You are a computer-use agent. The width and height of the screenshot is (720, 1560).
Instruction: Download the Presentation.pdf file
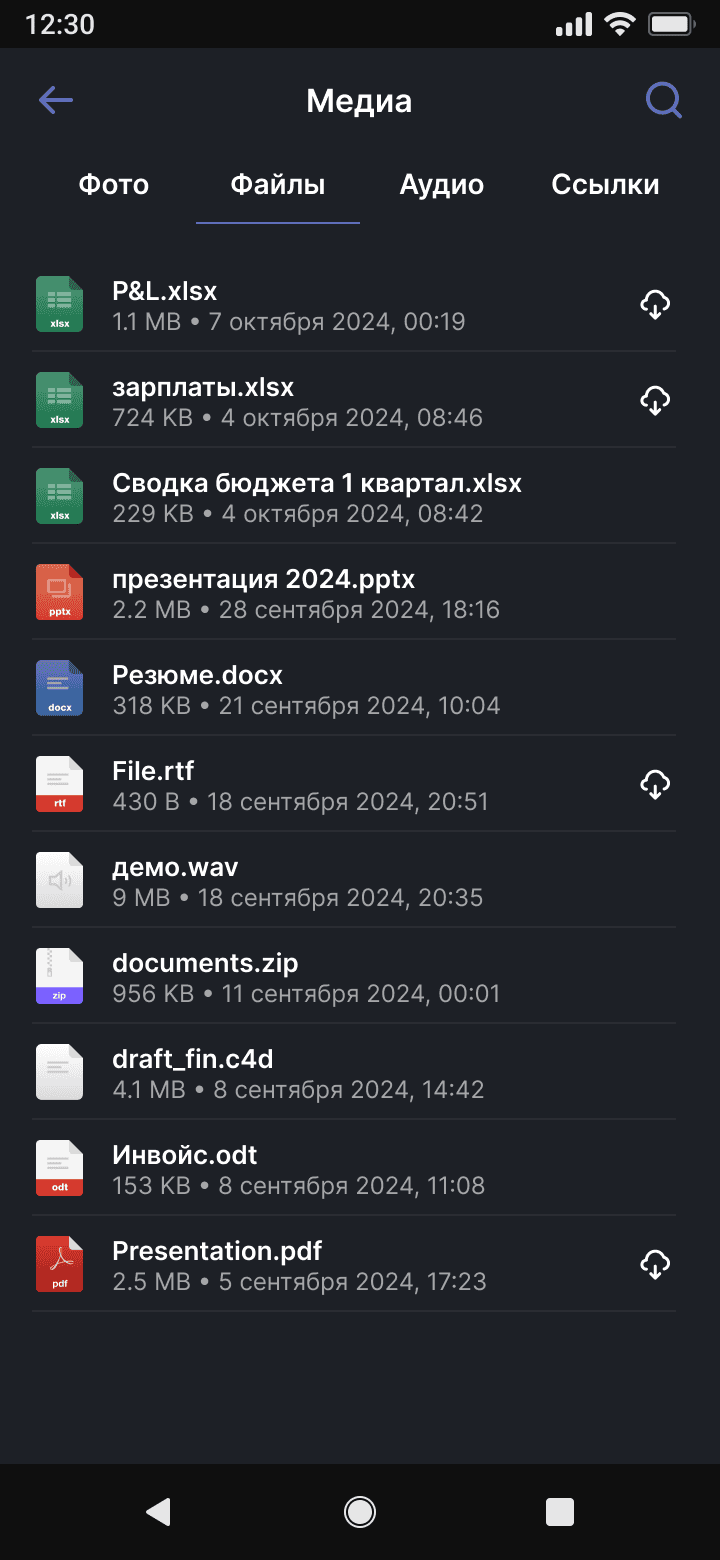[x=654, y=1264]
